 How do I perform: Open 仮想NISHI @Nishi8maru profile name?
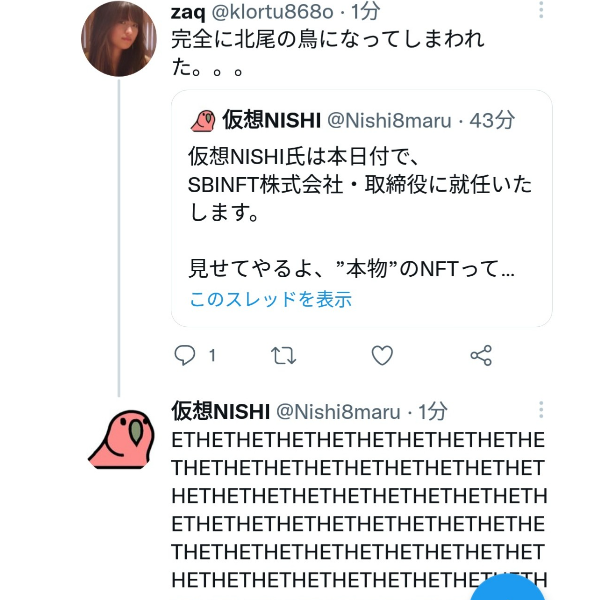[221, 411]
